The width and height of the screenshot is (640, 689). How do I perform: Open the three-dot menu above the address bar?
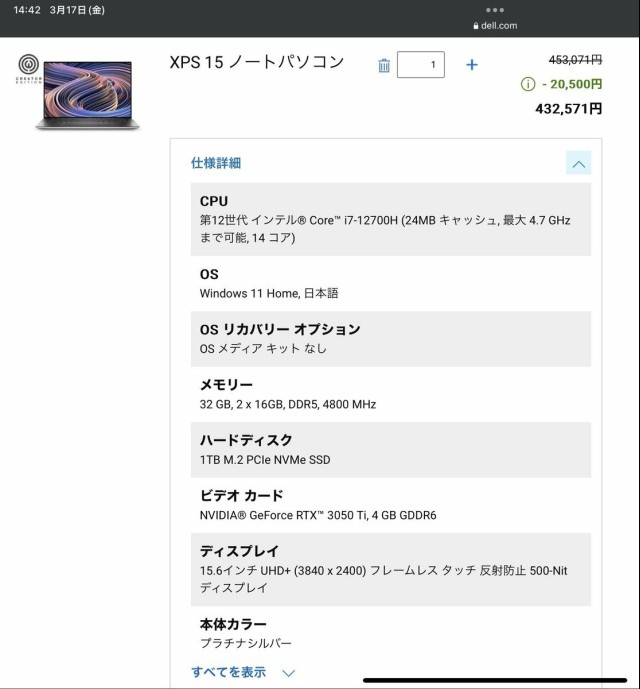click(x=495, y=10)
